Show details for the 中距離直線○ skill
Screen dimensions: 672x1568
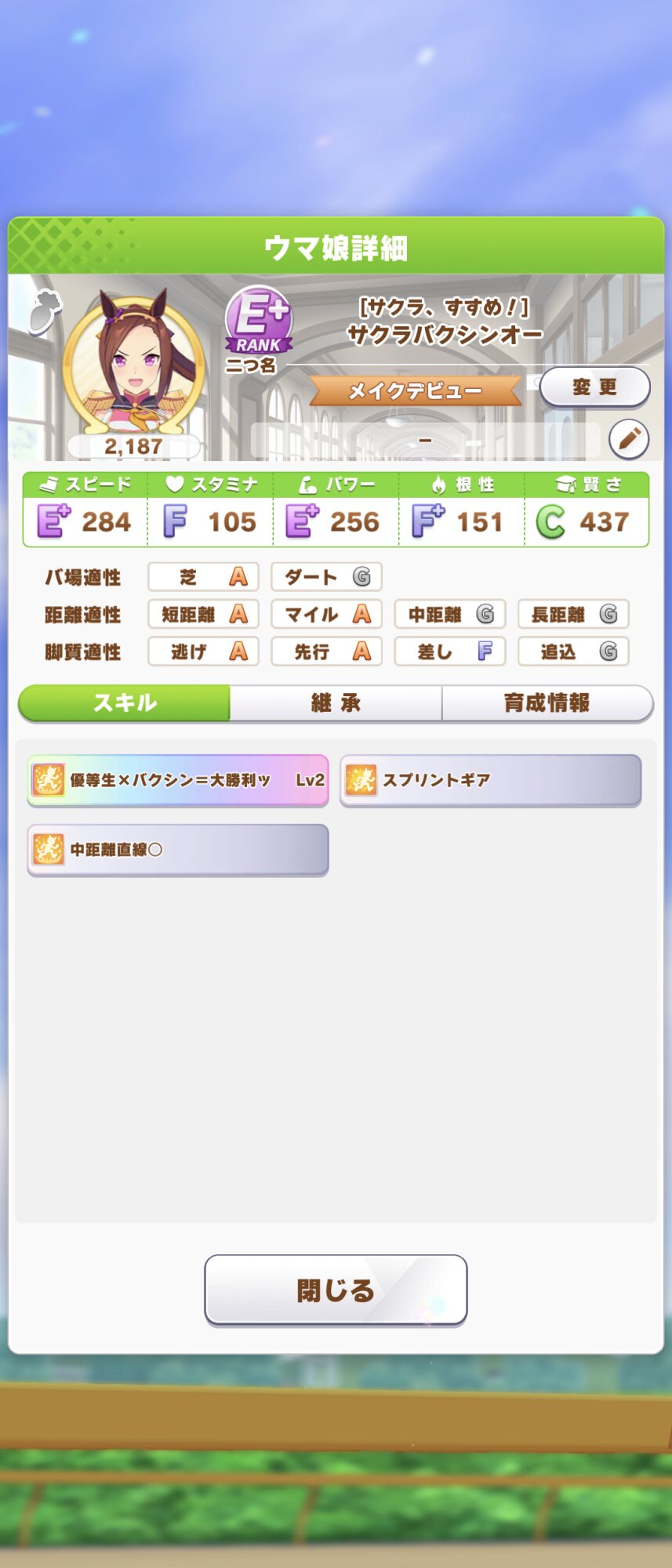[178, 849]
